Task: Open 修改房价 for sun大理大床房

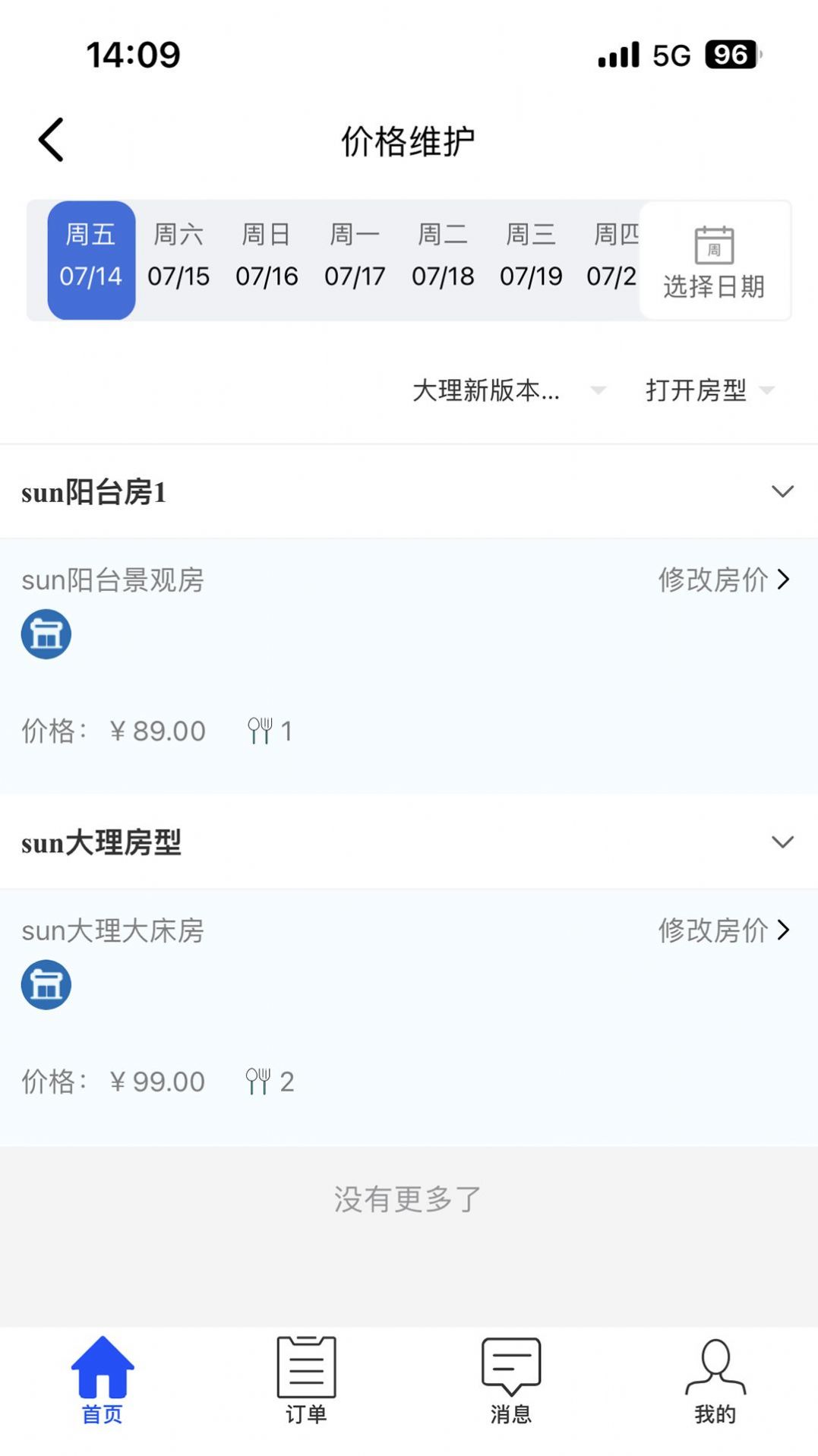Action: pos(722,931)
